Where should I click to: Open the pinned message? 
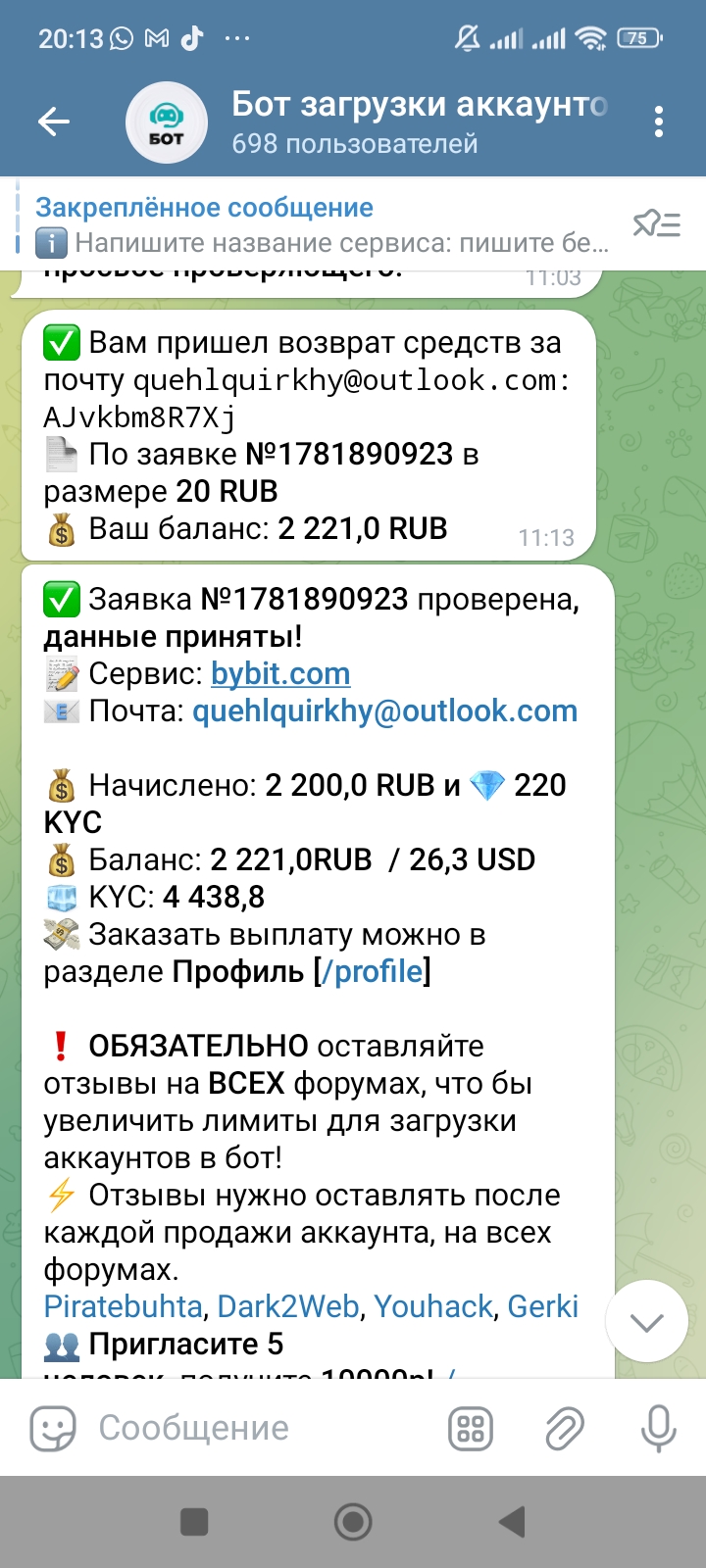click(314, 224)
